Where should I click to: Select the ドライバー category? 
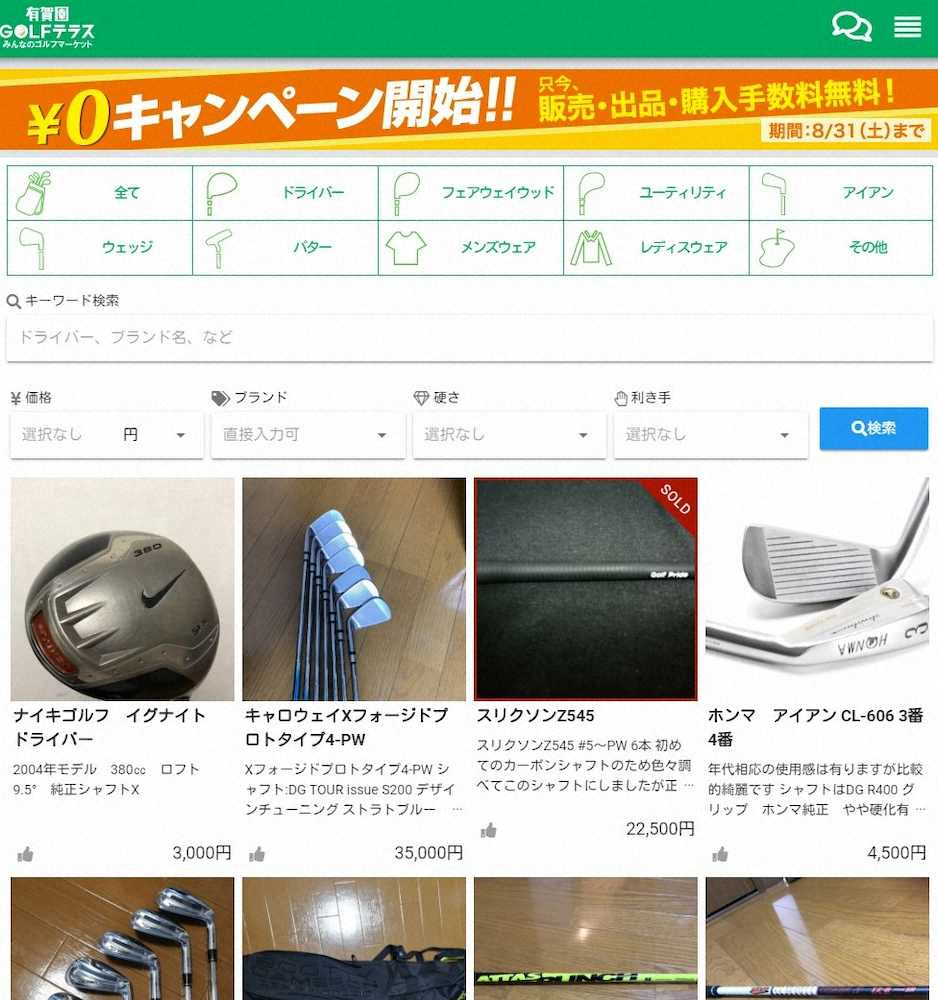[285, 193]
